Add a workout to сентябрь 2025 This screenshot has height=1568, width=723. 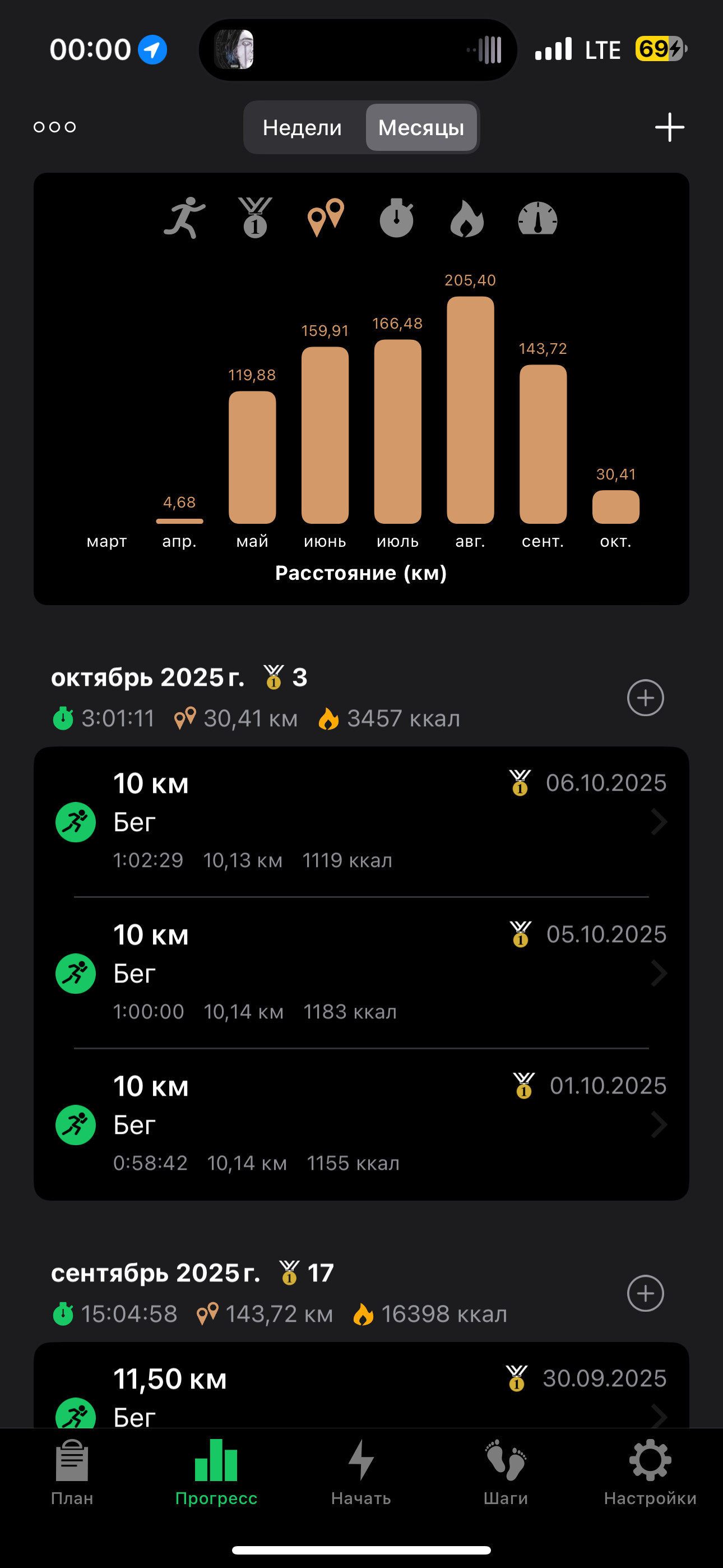pos(645,1293)
